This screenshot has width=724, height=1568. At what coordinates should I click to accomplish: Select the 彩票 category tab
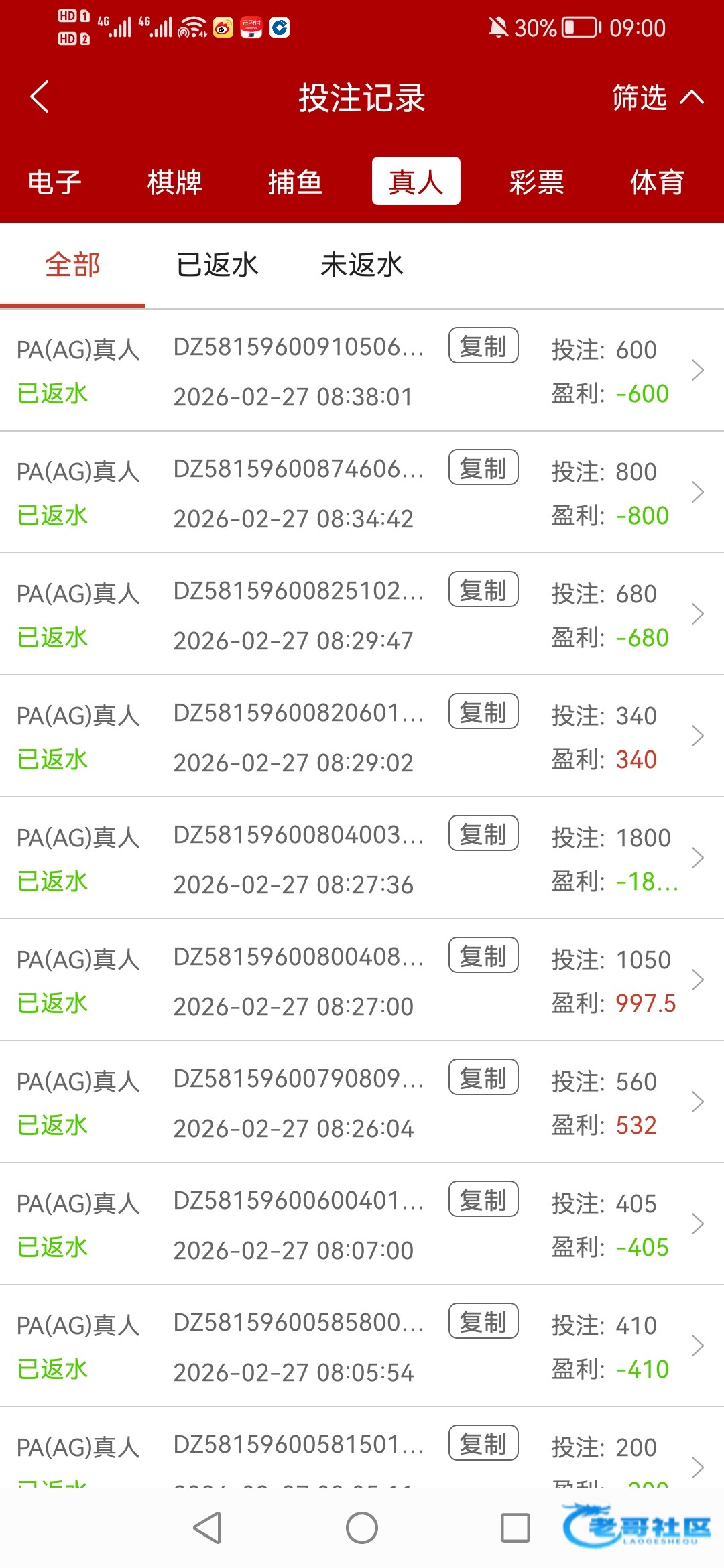pos(536,182)
